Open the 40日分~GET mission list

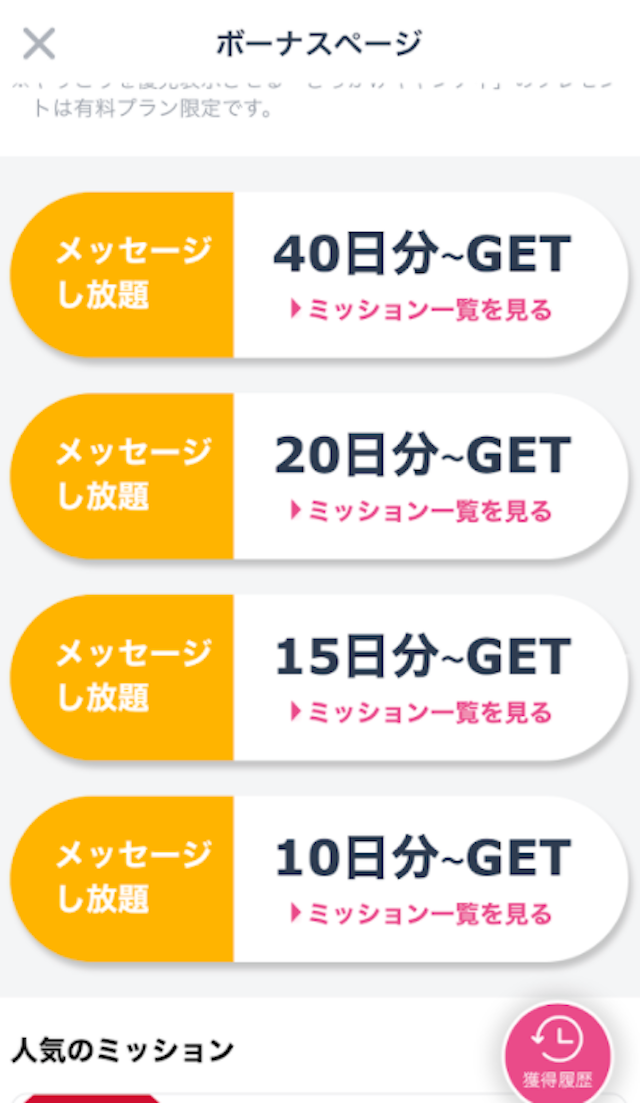(x=421, y=310)
